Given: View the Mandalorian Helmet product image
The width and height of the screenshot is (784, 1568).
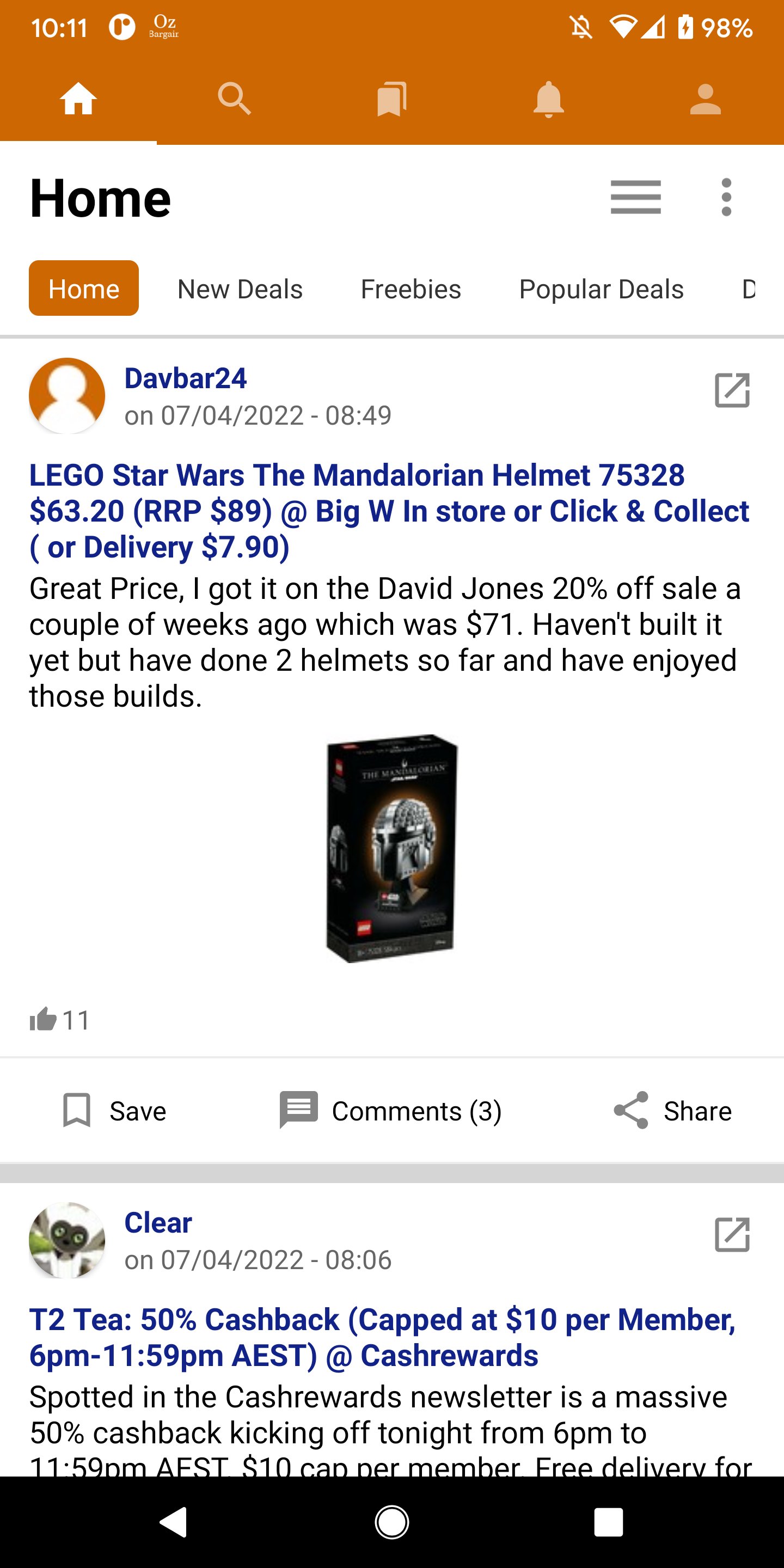Looking at the screenshot, I should coord(391,849).
